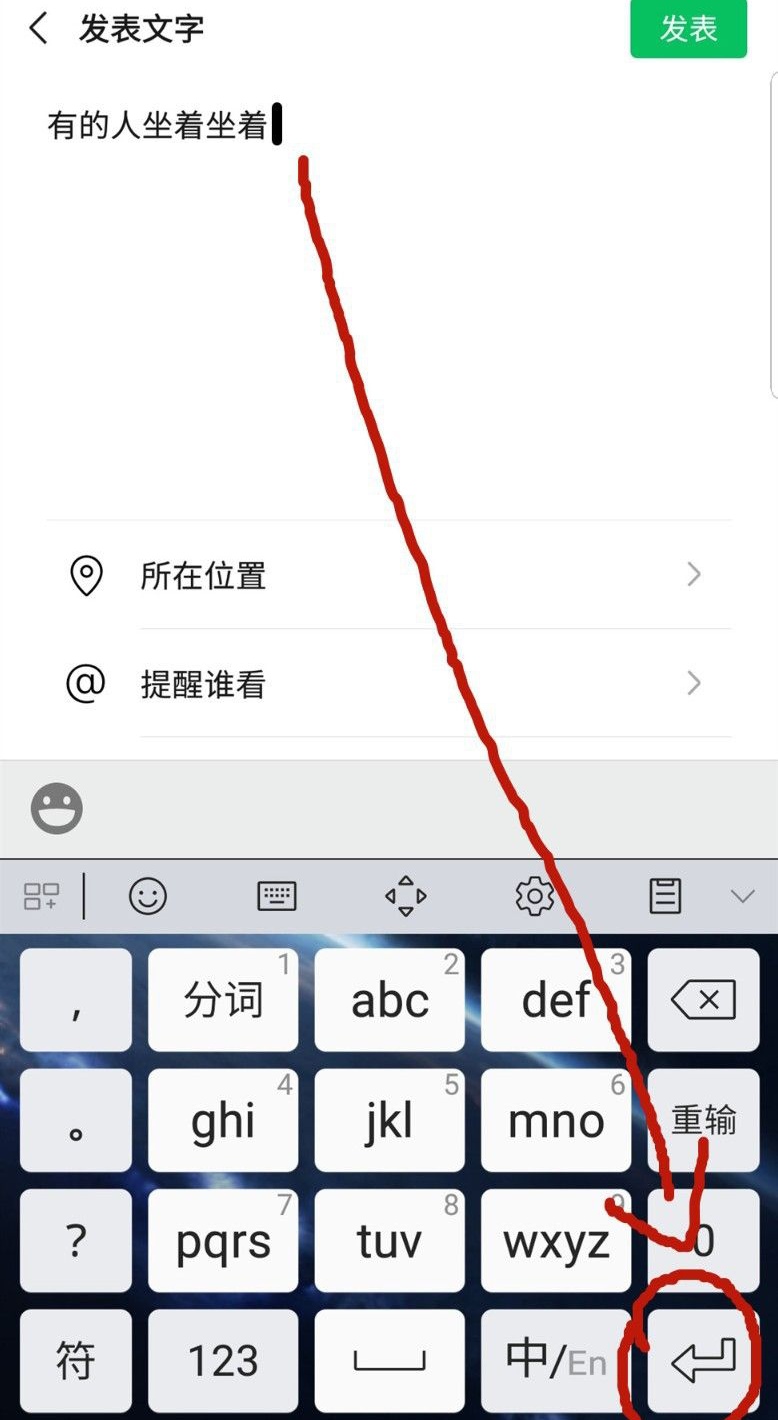Switch to the 123 number keypad
The height and width of the screenshot is (1420, 778).
point(223,1360)
